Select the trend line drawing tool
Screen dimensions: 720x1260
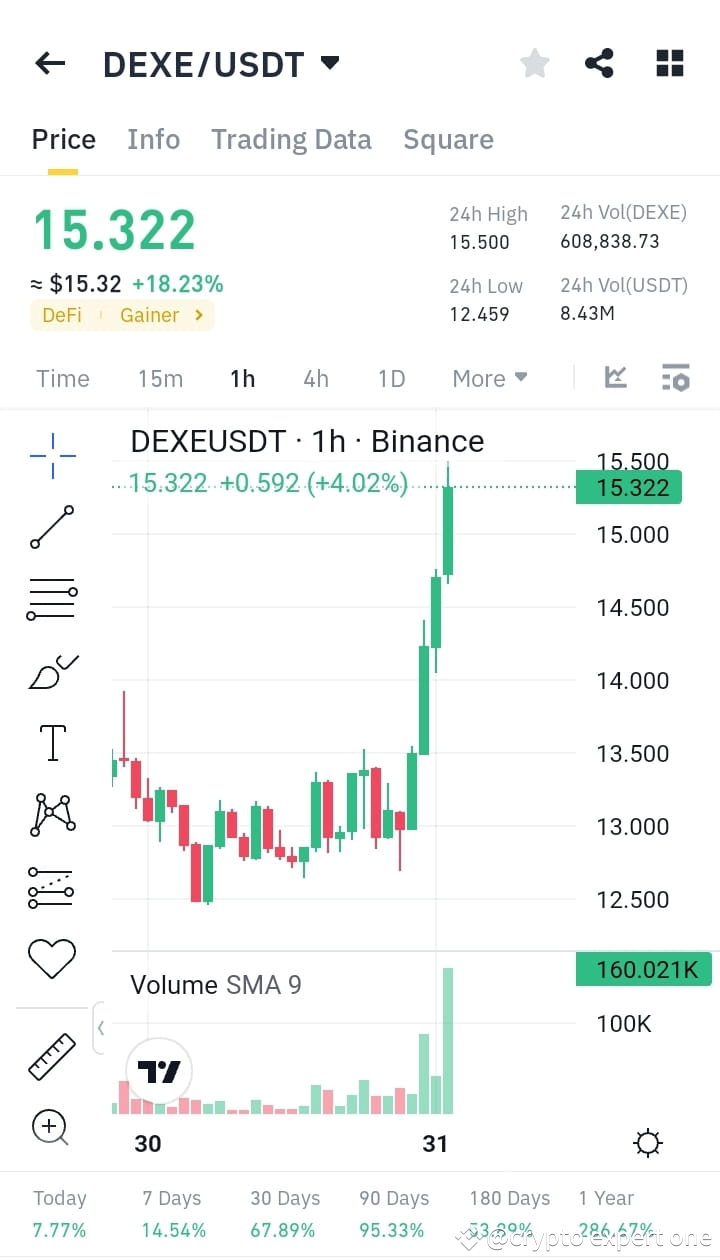click(50, 527)
